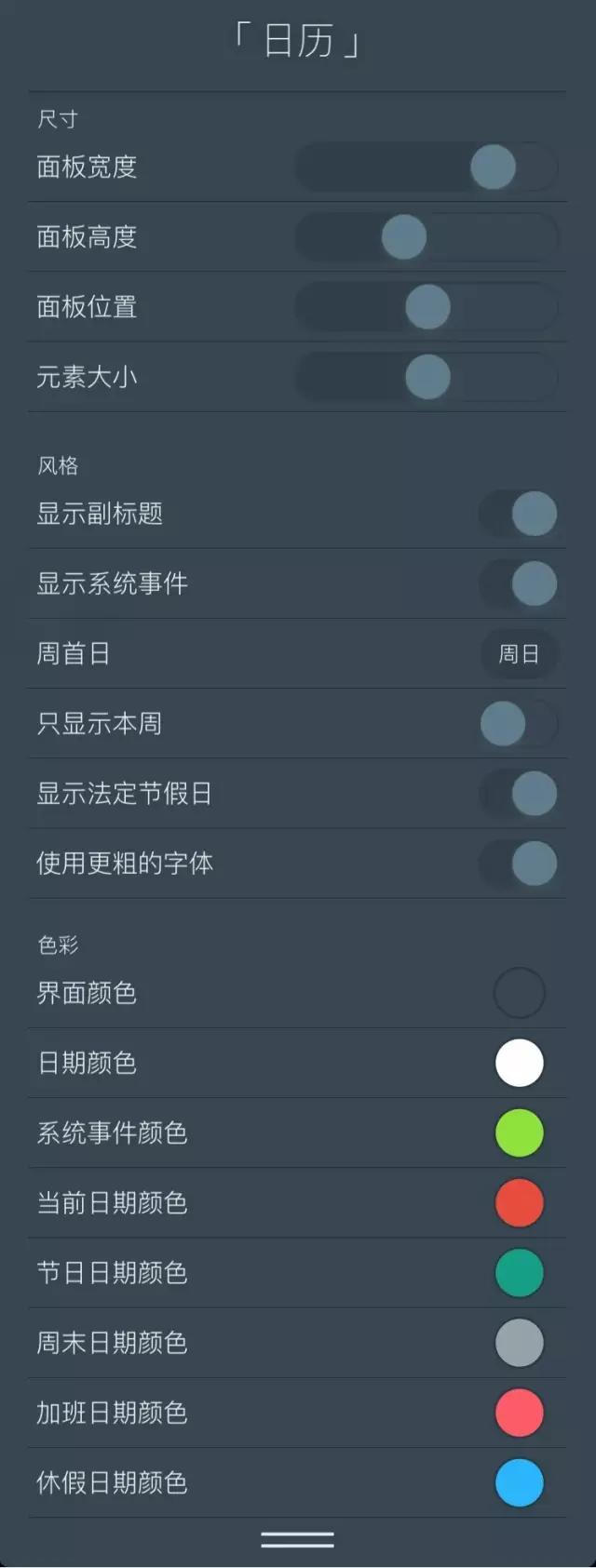Enable 只显示本周
The image size is (596, 1568).
pyautogui.click(x=518, y=724)
